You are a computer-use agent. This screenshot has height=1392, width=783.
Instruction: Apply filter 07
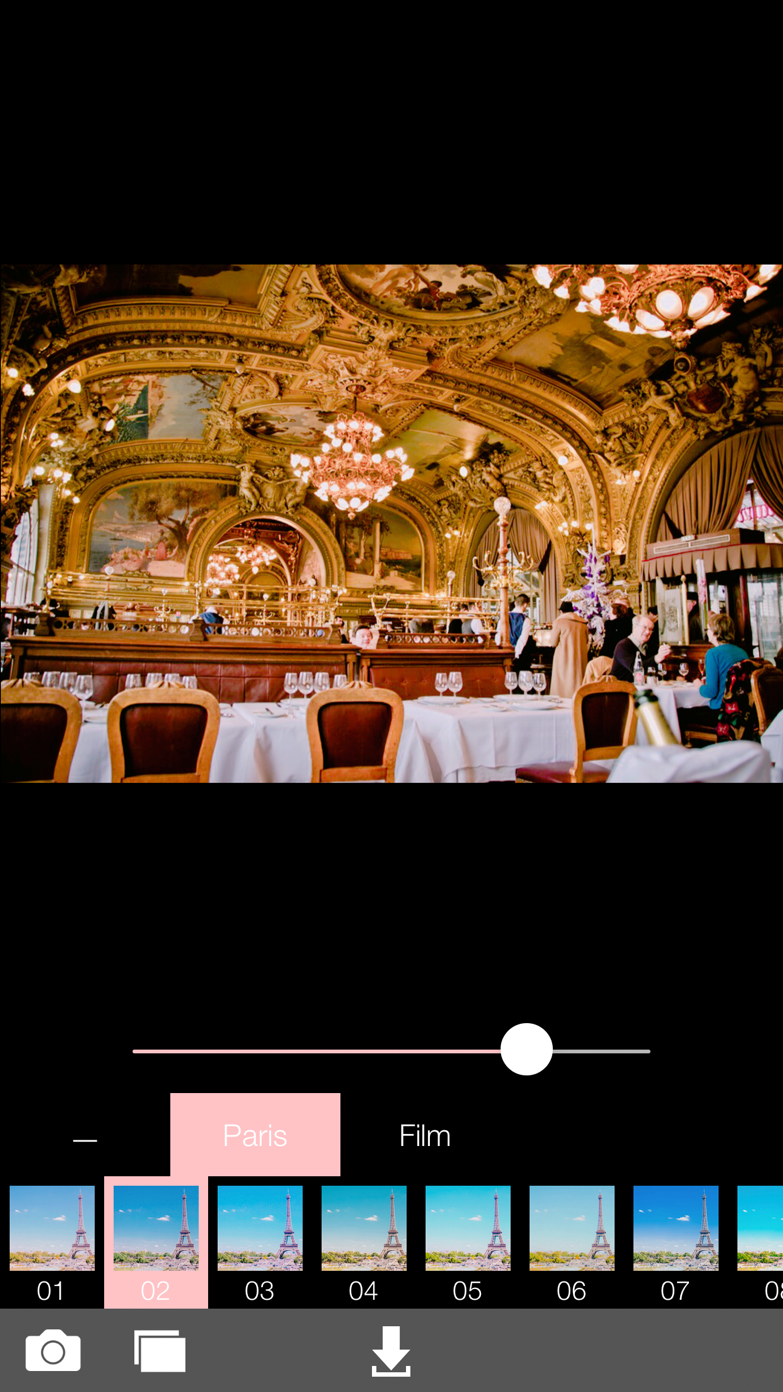coord(676,1243)
